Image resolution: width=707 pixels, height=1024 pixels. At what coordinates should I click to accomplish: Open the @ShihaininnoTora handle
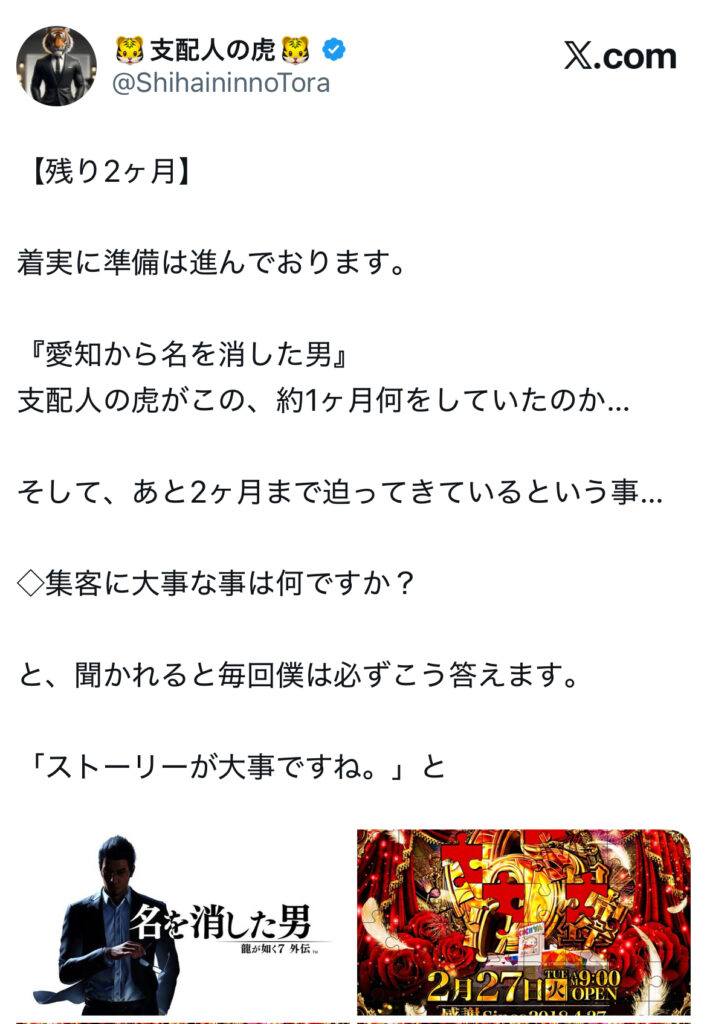point(220,83)
